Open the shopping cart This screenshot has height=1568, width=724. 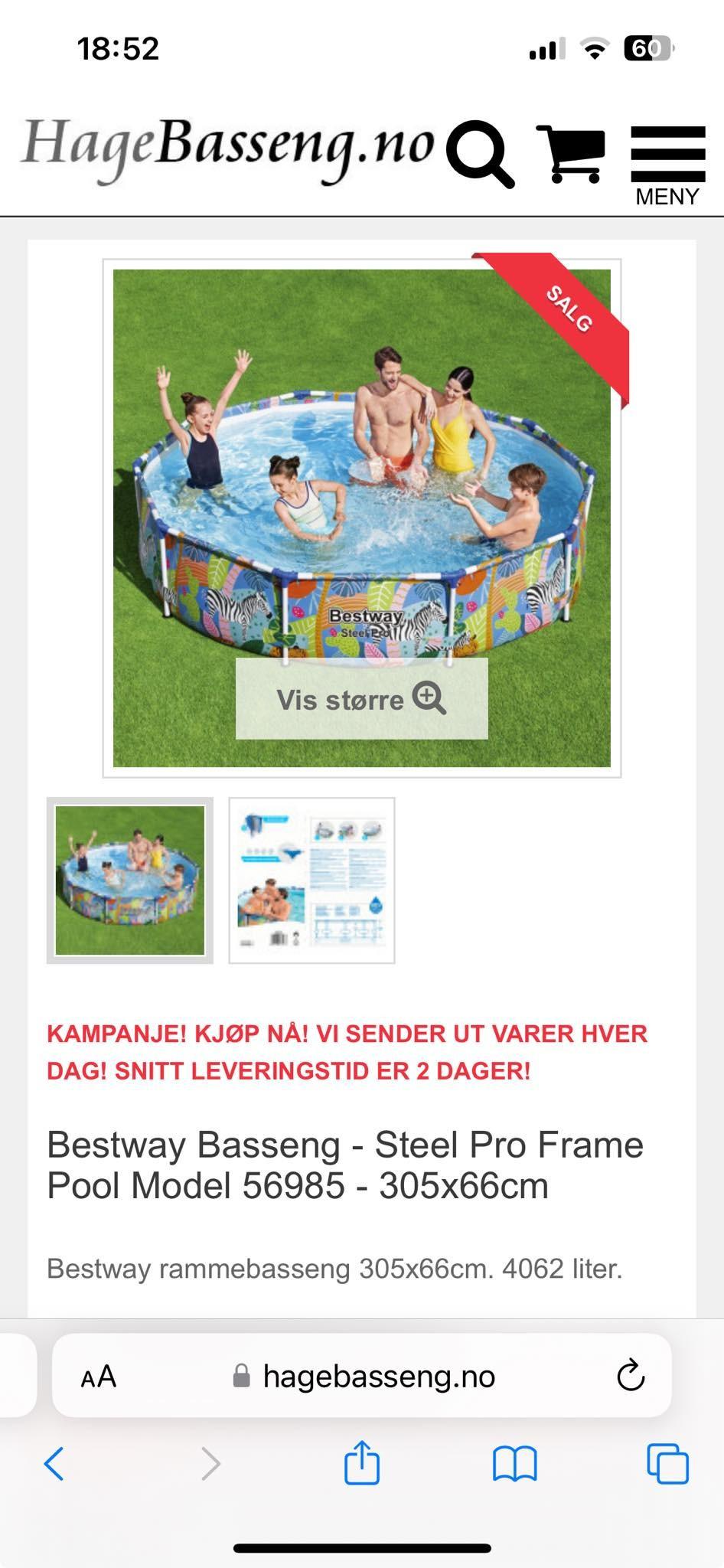pyautogui.click(x=571, y=154)
